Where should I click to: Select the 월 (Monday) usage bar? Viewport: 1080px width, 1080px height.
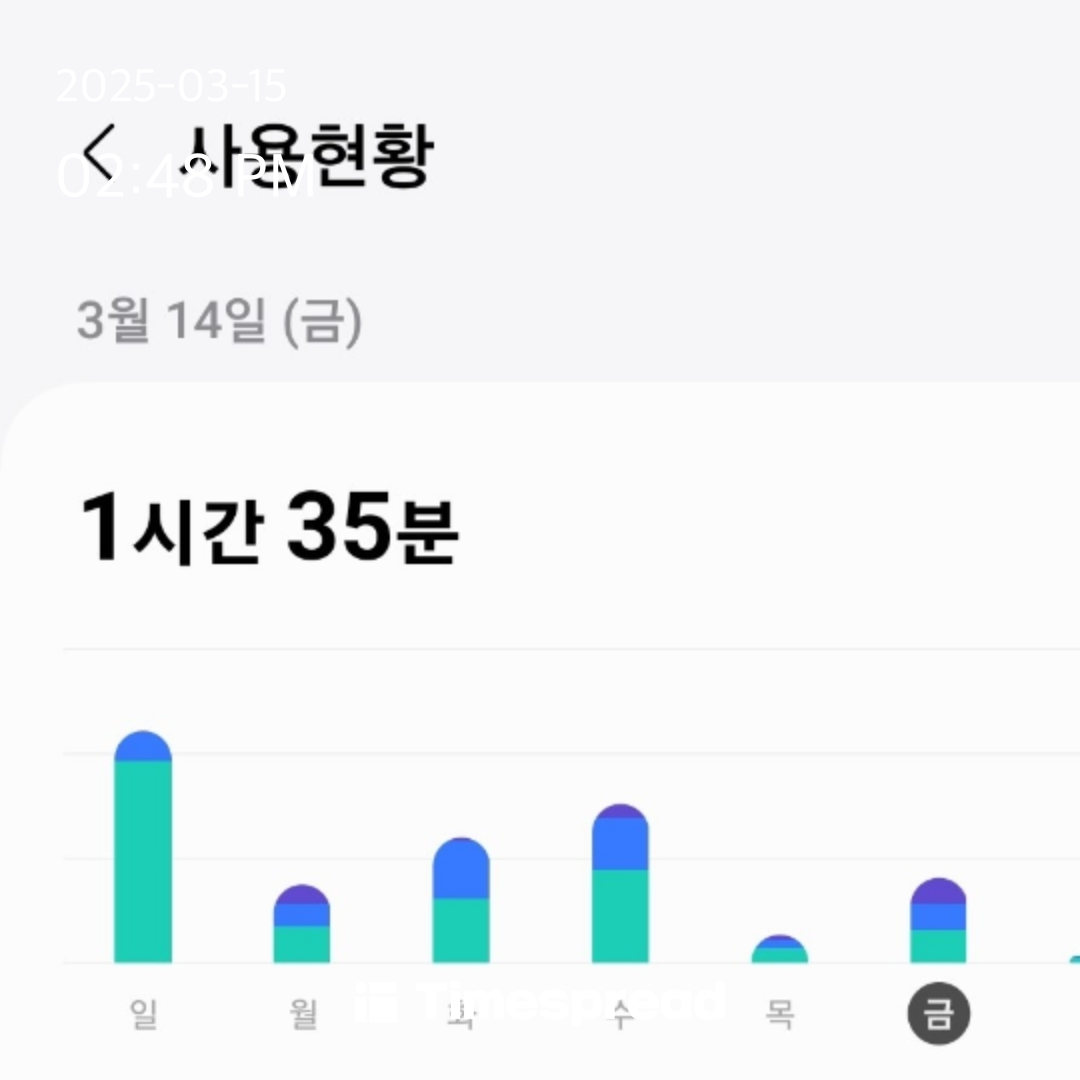pos(302,924)
